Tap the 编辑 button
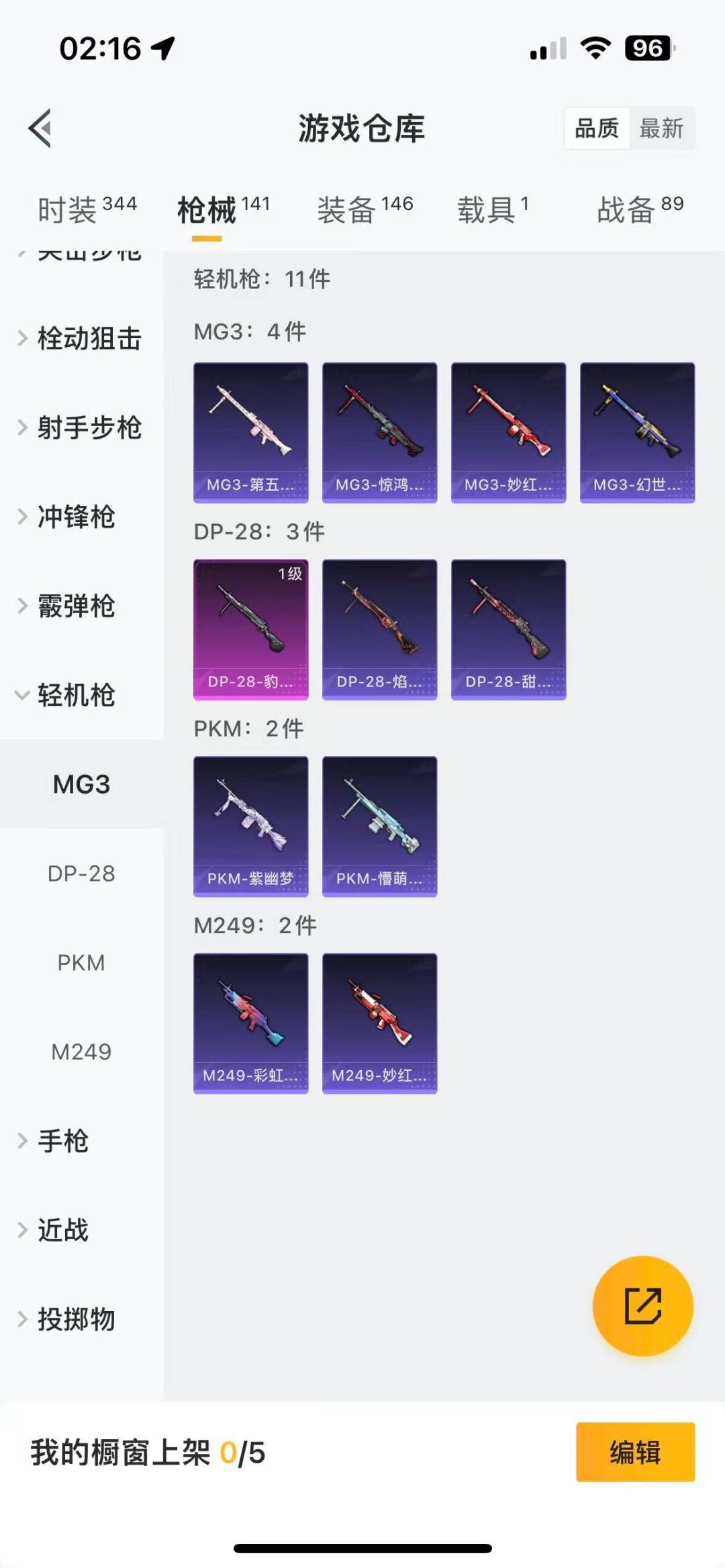Screen dimensions: 725x1568 tap(635, 1452)
